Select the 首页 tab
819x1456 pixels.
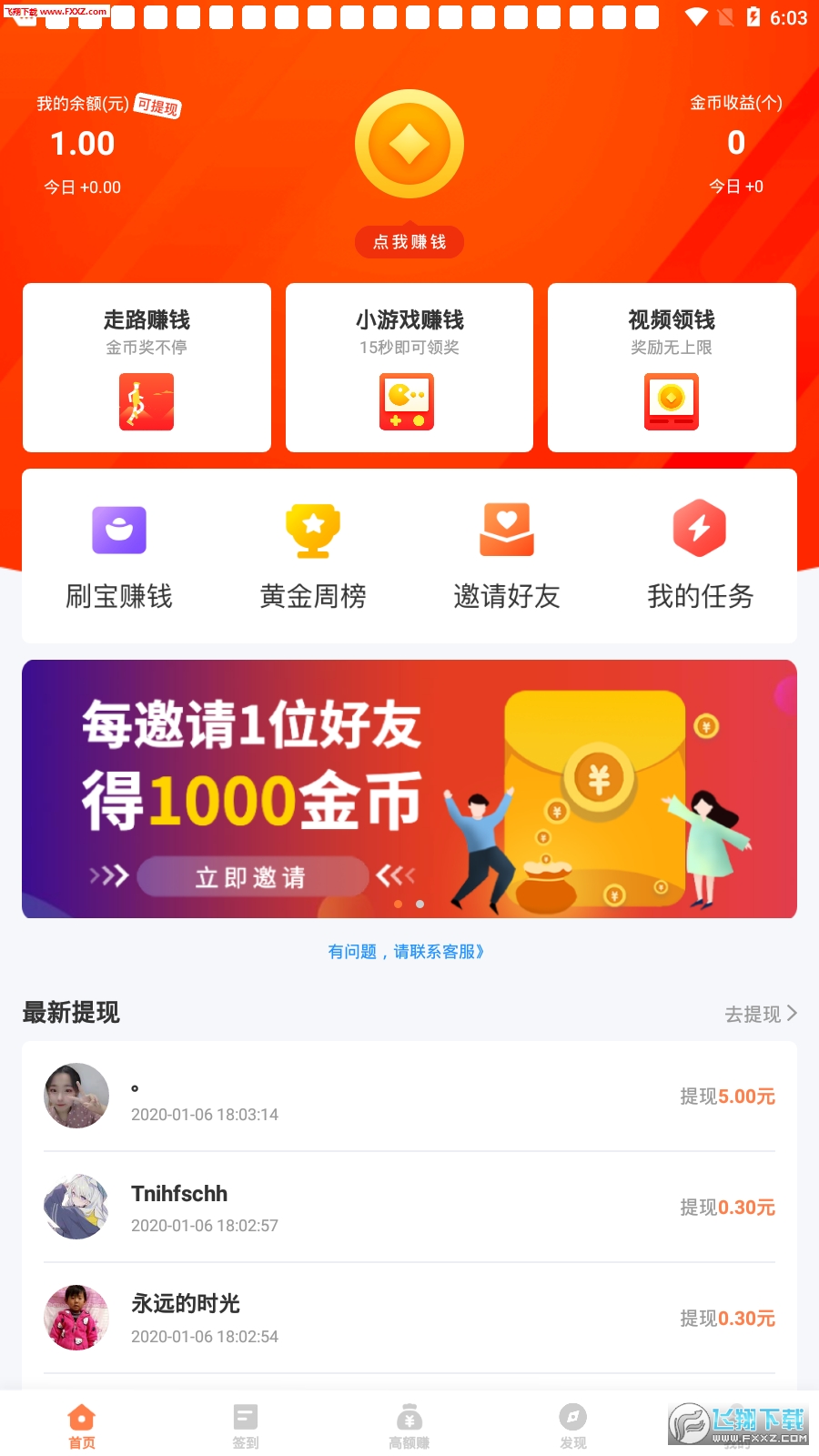point(82,1426)
